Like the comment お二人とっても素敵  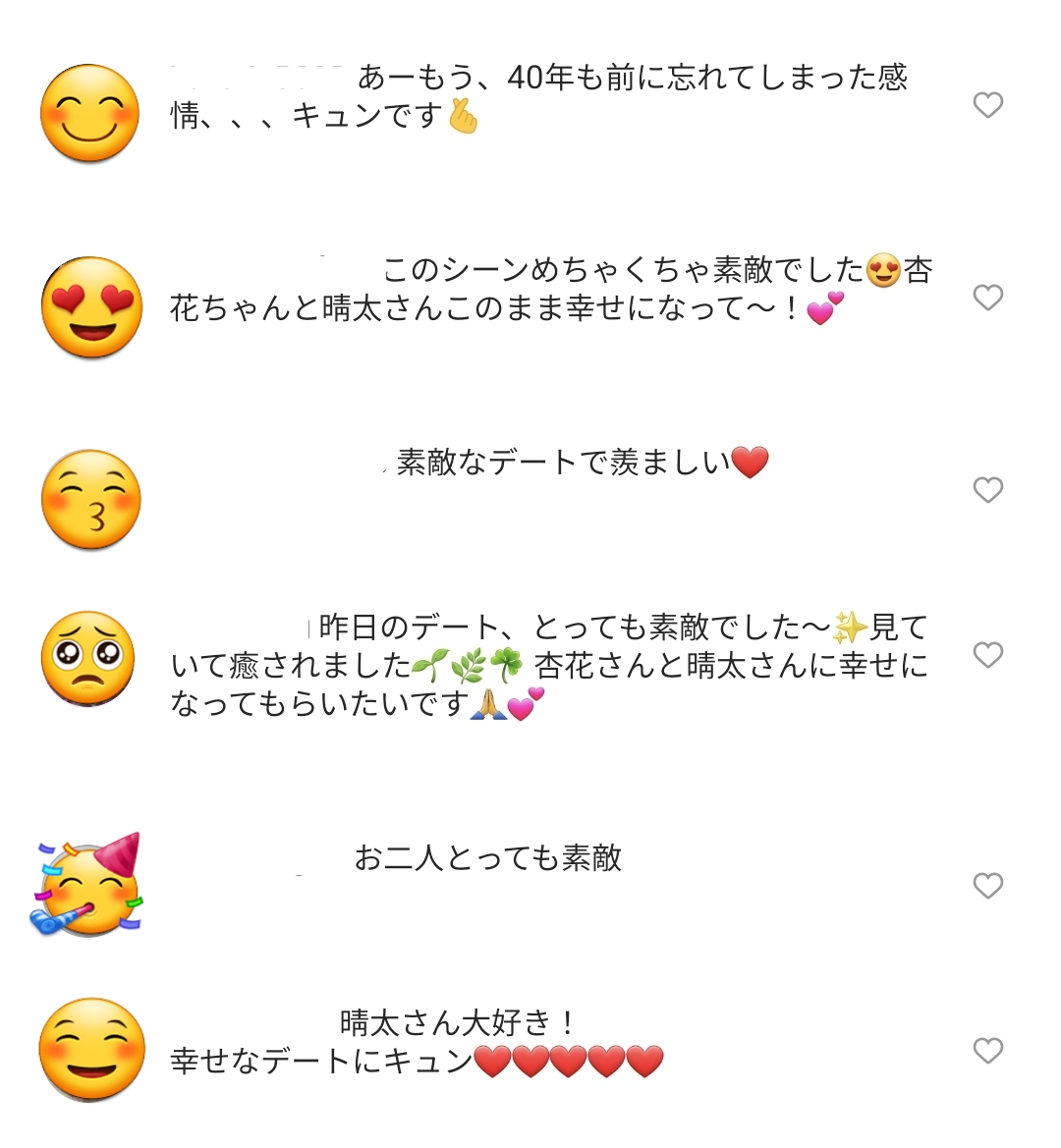pyautogui.click(x=987, y=886)
